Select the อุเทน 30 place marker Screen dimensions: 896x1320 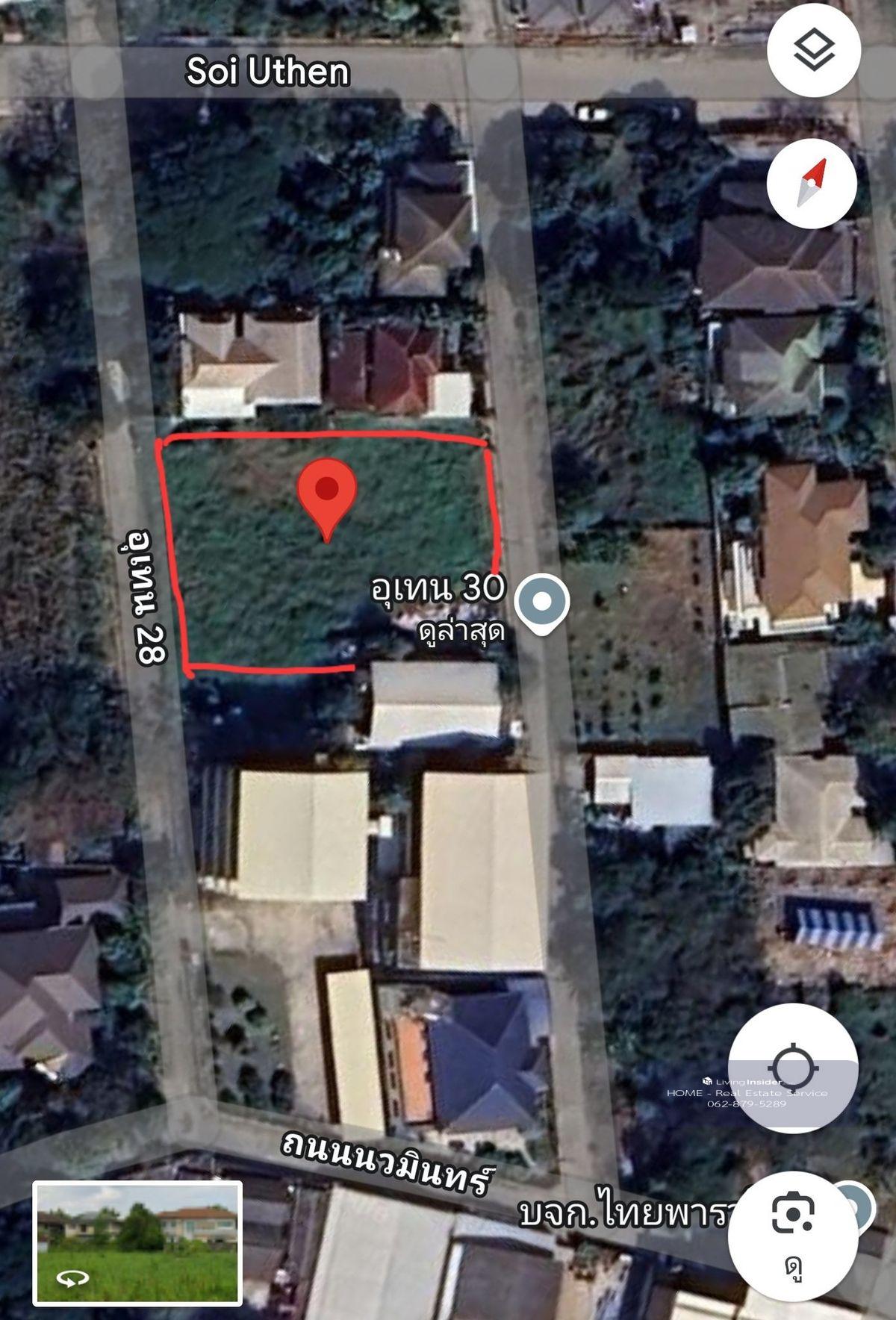pyautogui.click(x=544, y=603)
